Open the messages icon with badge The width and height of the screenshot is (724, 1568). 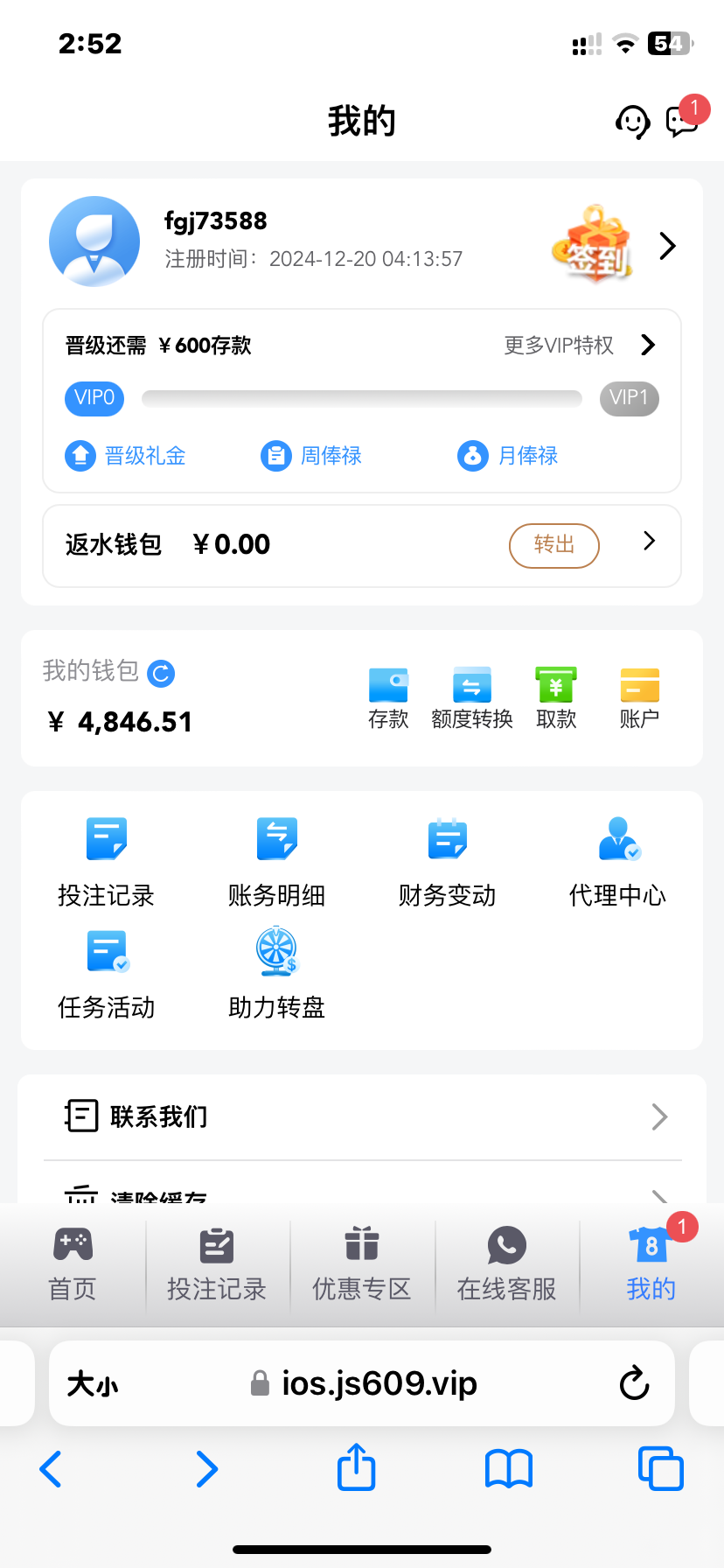[x=681, y=121]
